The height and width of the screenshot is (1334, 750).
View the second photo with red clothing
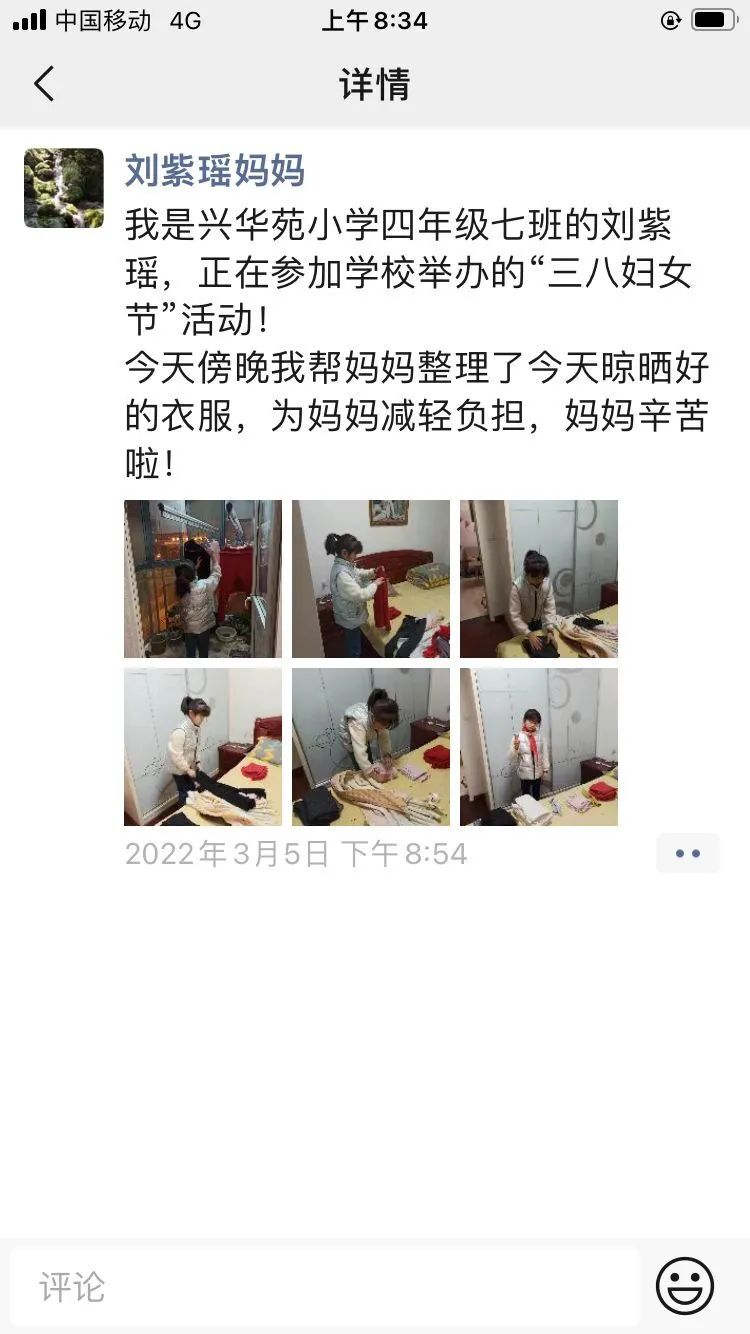371,579
